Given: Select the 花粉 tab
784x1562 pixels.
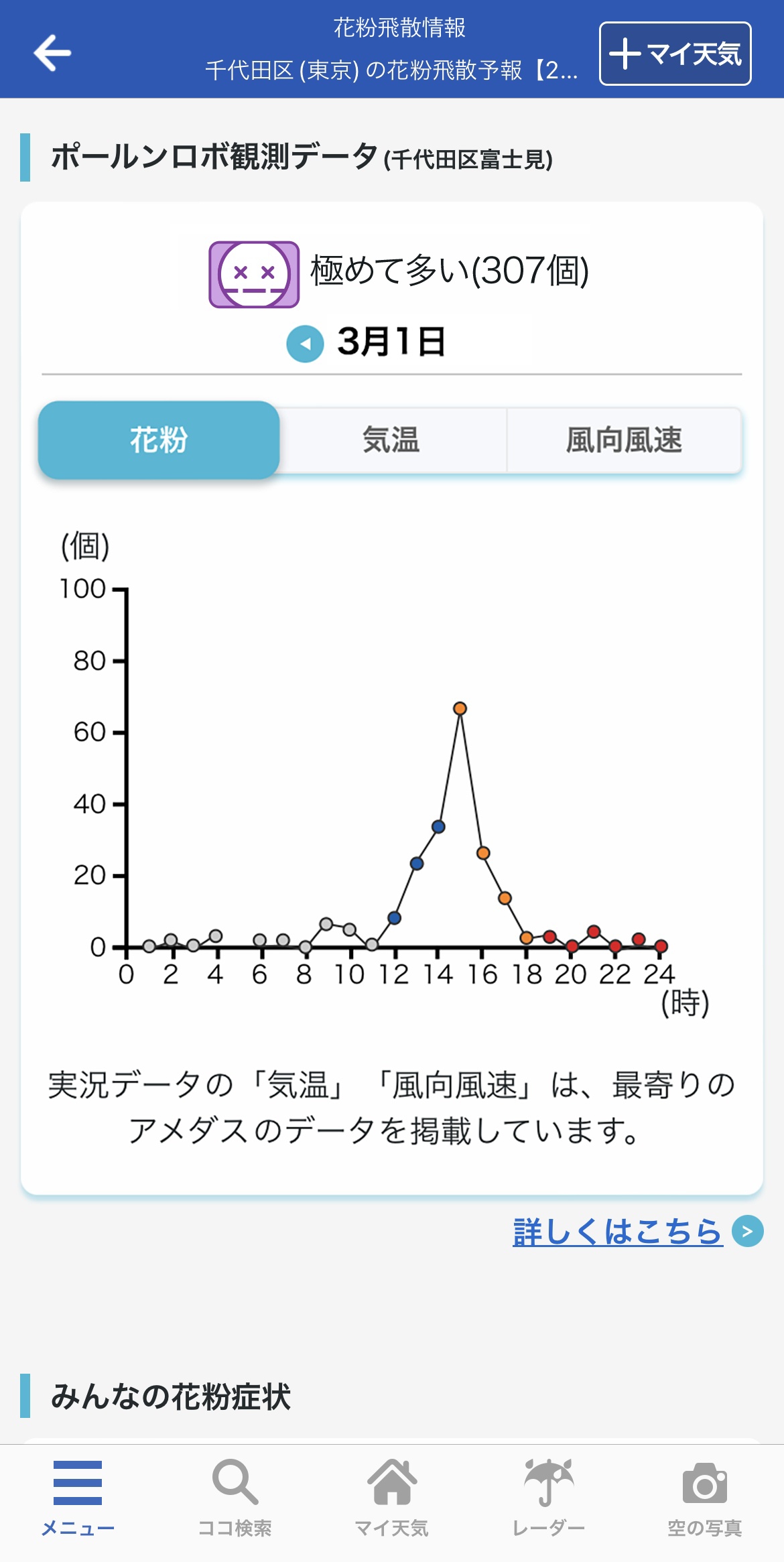Looking at the screenshot, I should [159, 440].
